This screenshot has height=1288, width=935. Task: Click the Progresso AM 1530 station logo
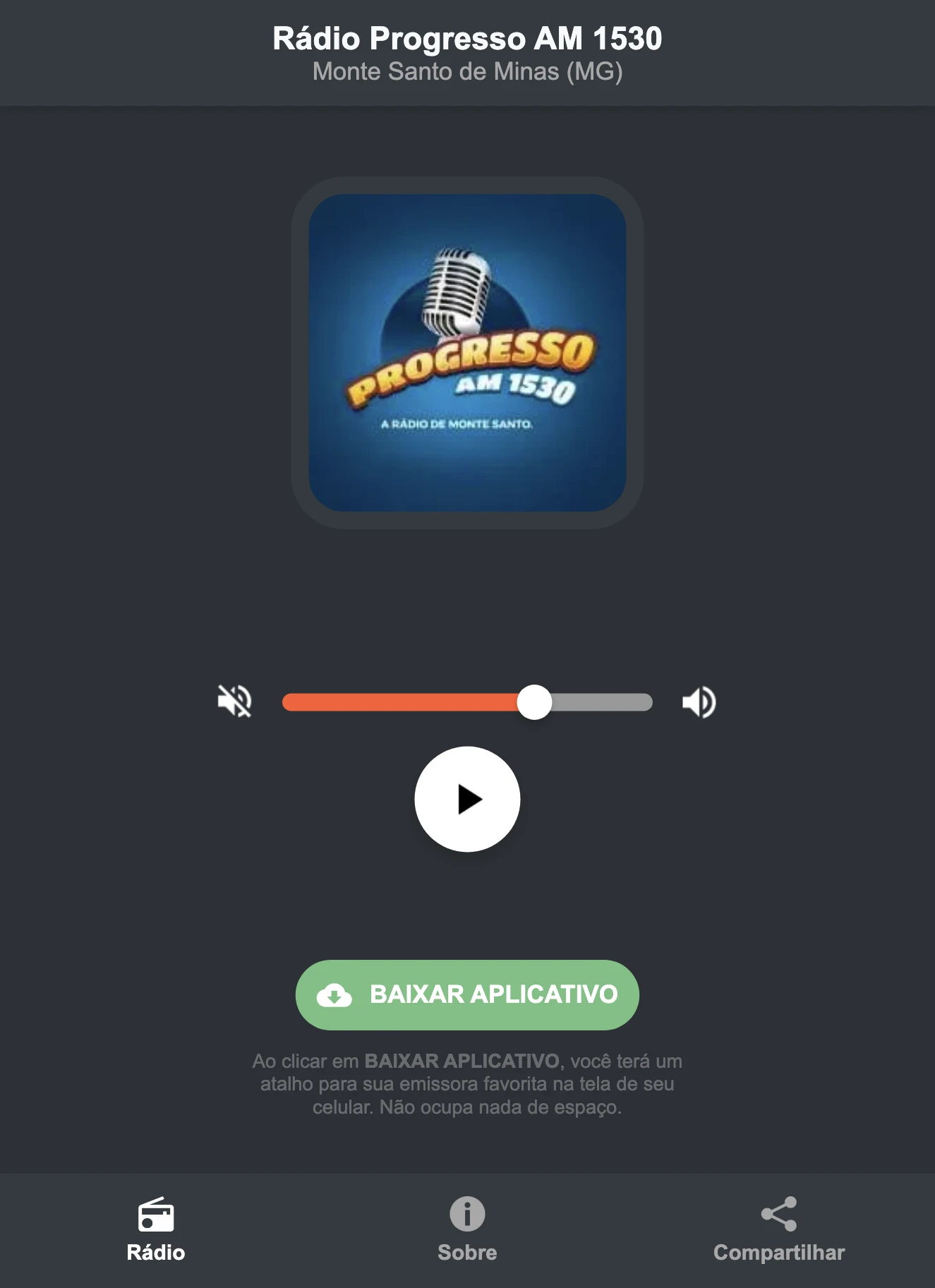point(467,349)
